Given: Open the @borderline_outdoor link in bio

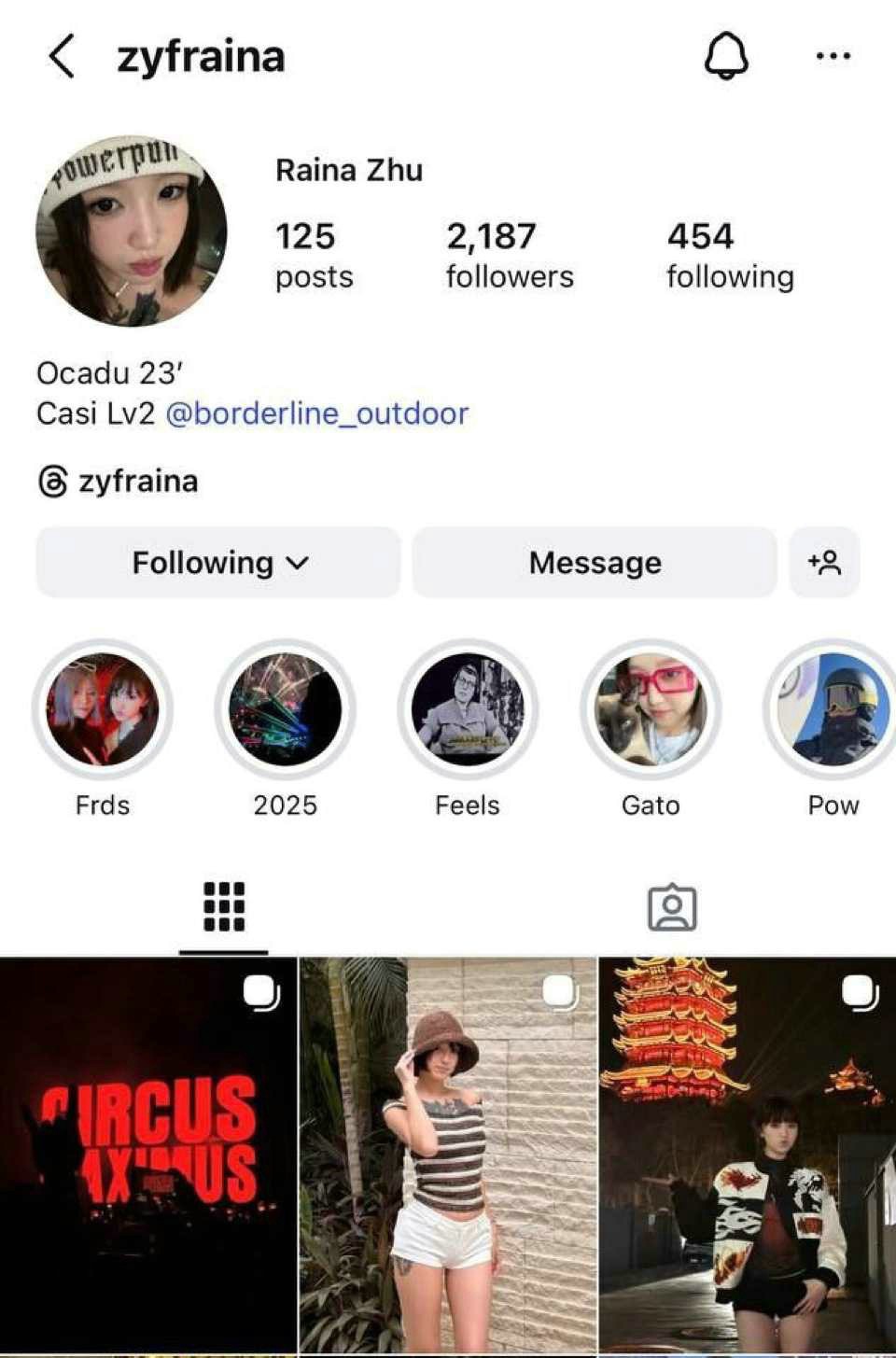Looking at the screenshot, I should click(x=316, y=413).
